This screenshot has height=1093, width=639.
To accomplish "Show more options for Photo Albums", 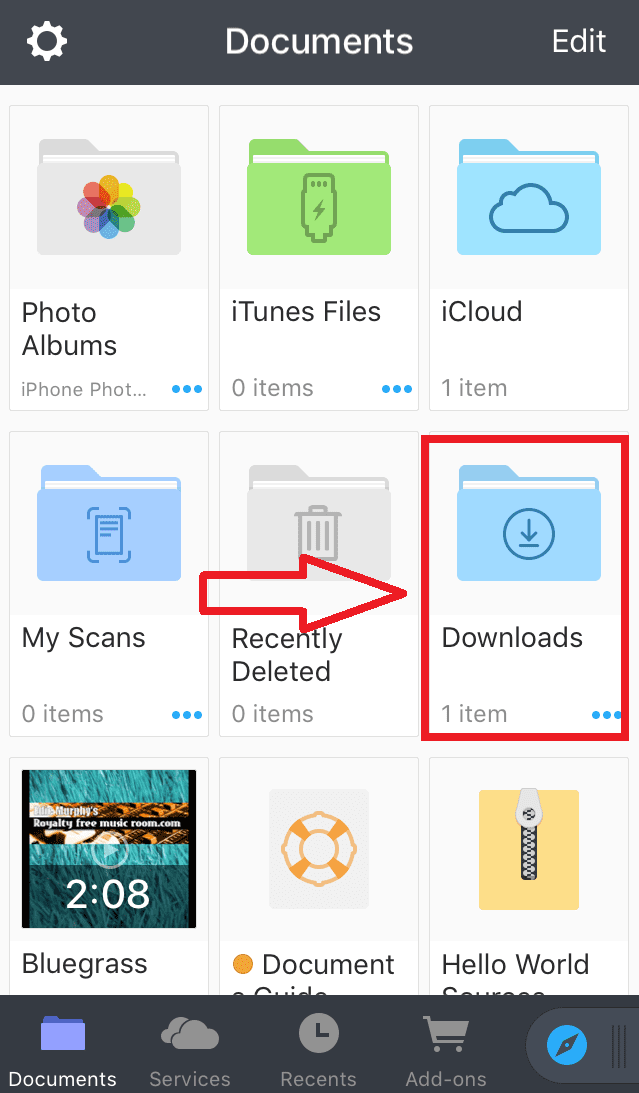I will [x=187, y=389].
